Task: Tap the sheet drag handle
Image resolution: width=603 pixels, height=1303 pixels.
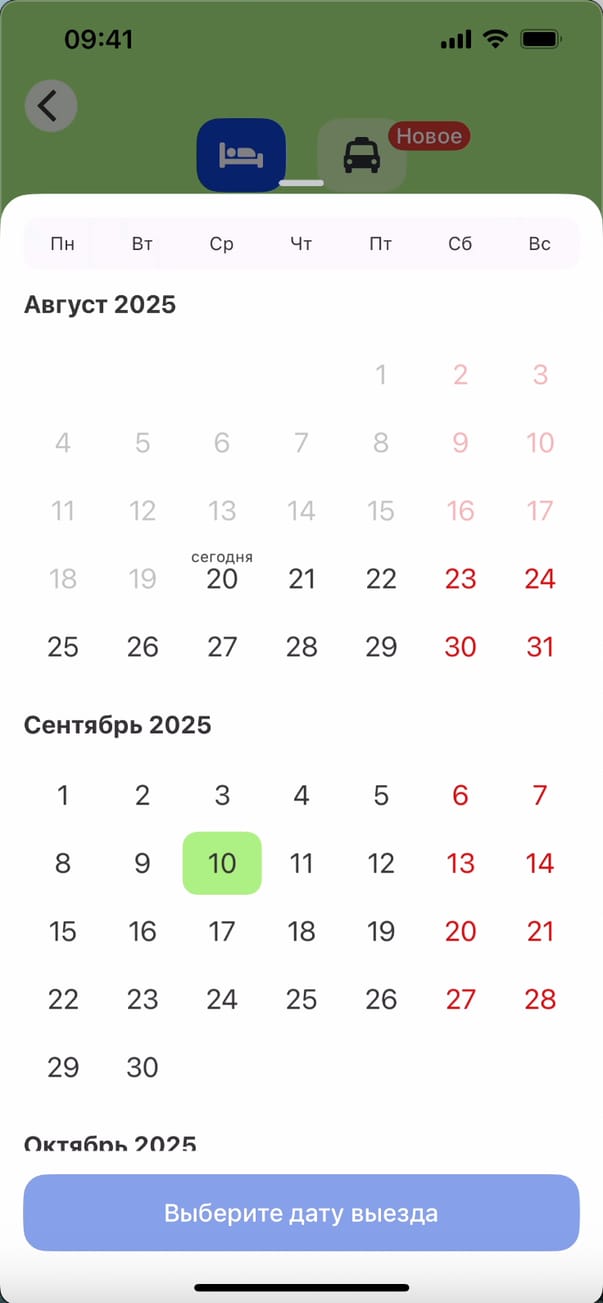Action: (301, 183)
